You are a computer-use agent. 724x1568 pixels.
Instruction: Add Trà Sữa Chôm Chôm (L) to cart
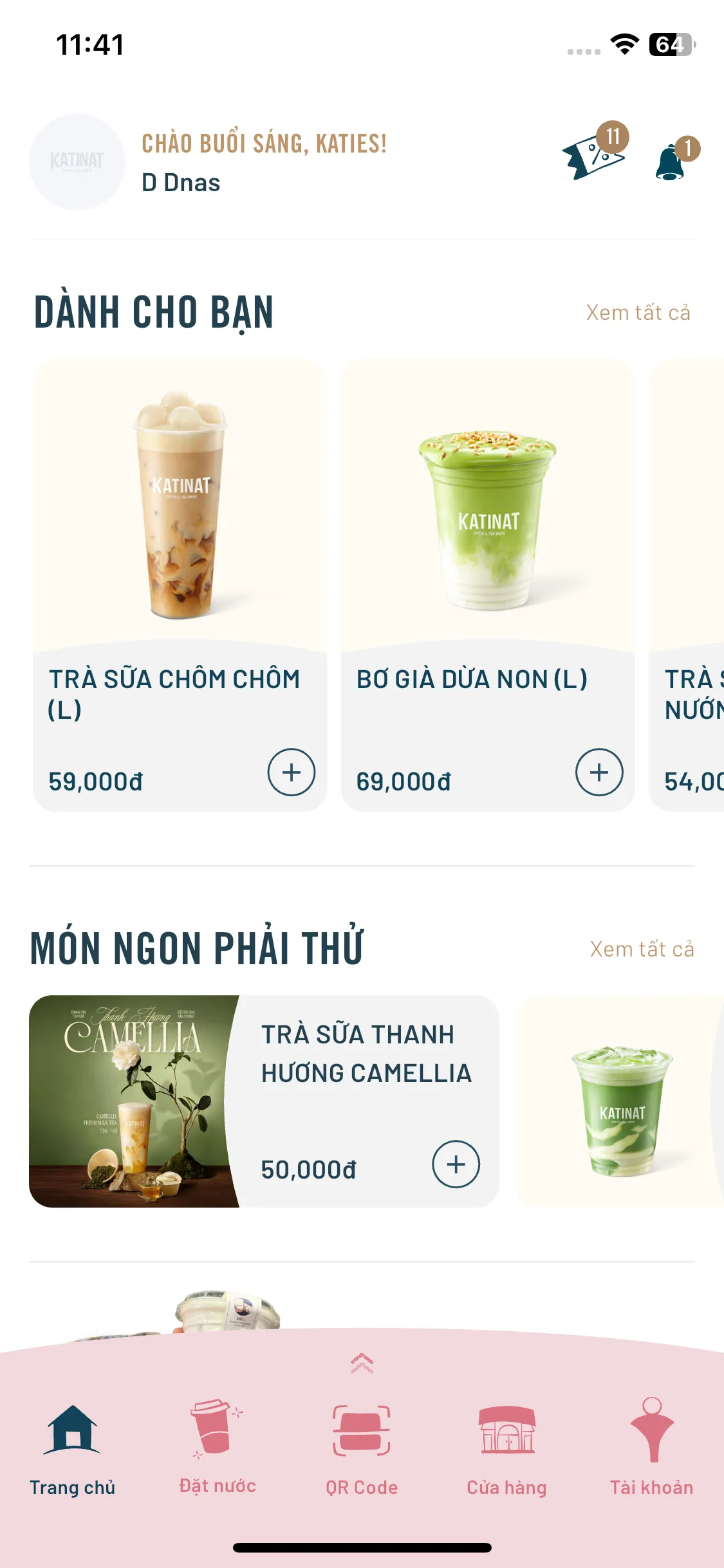coord(291,772)
